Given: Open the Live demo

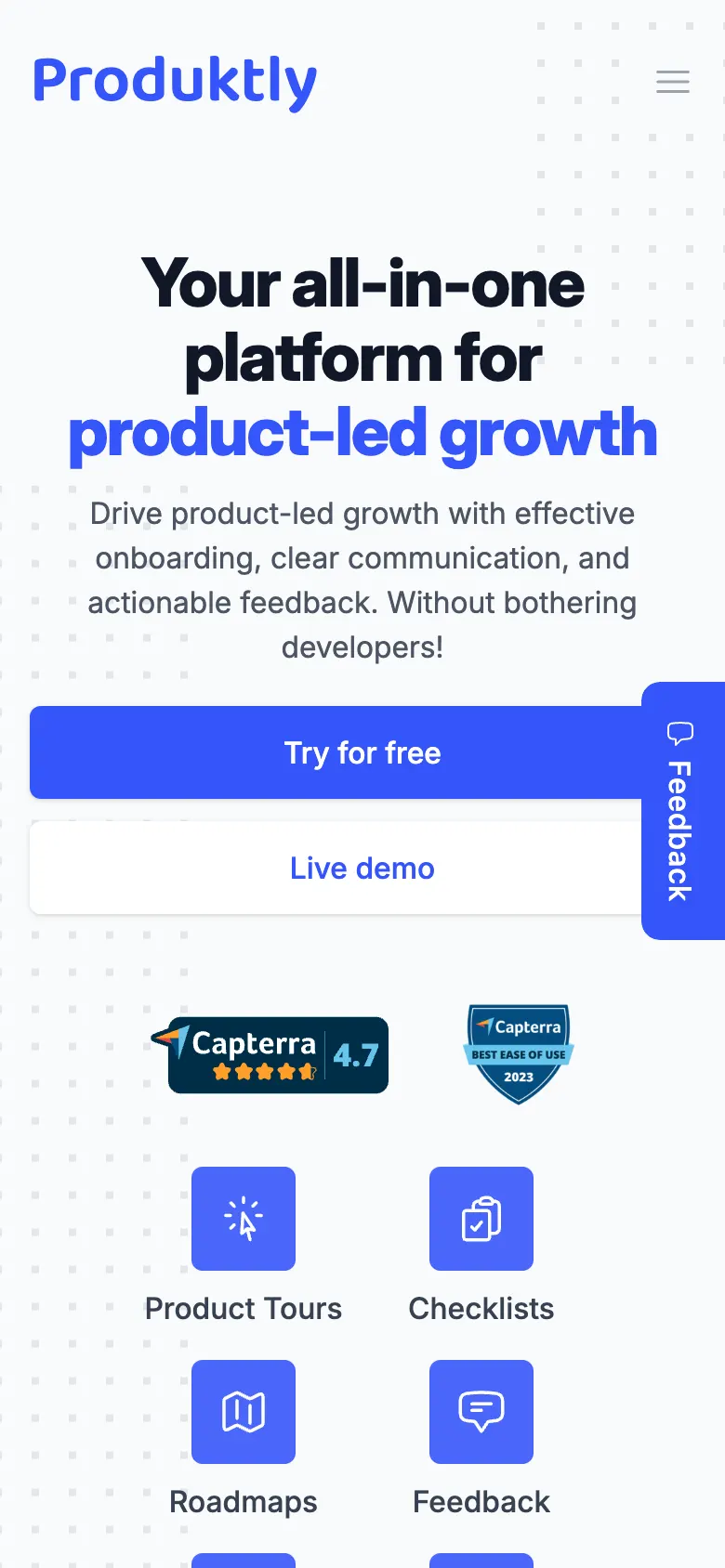Looking at the screenshot, I should click(362, 868).
